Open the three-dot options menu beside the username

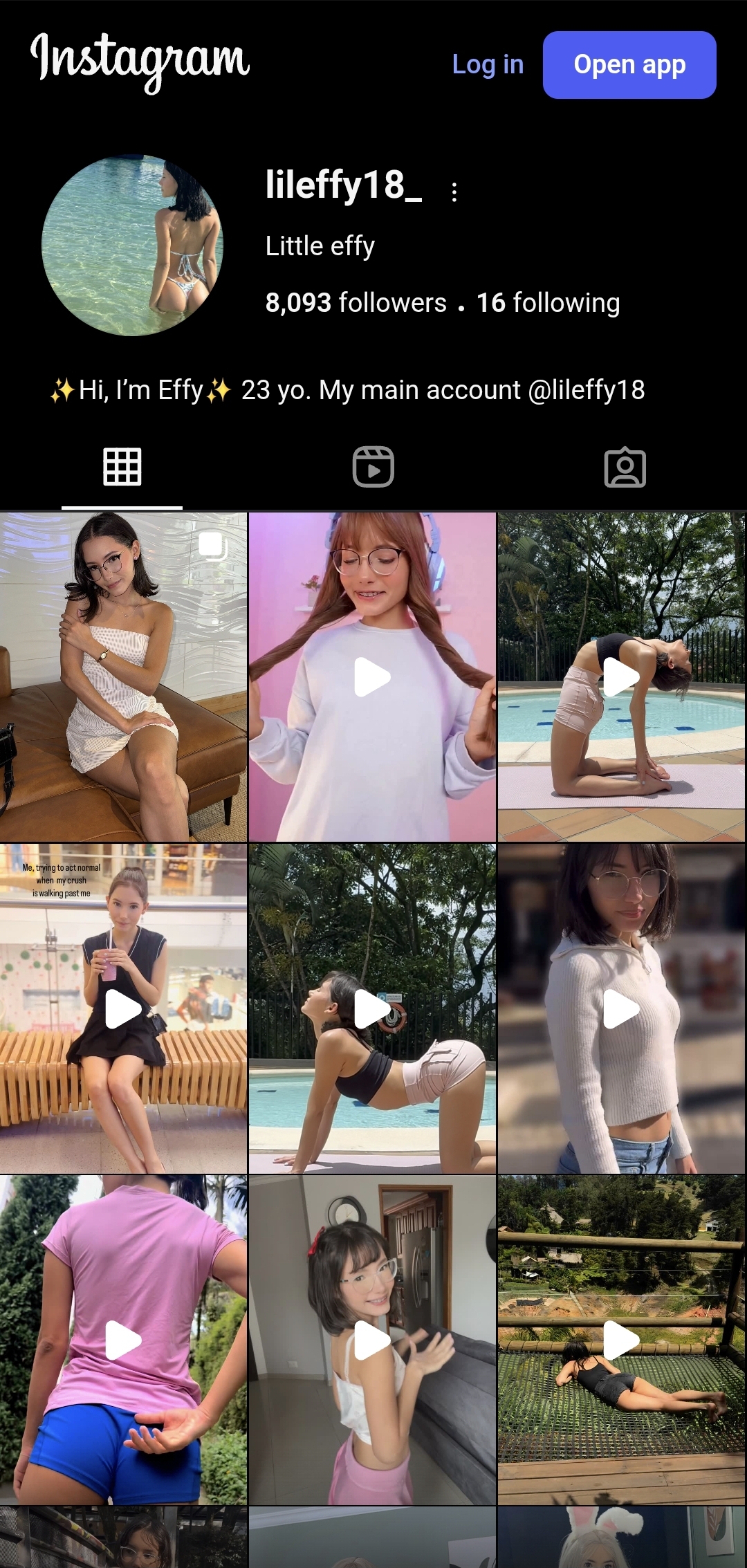pos(454,192)
